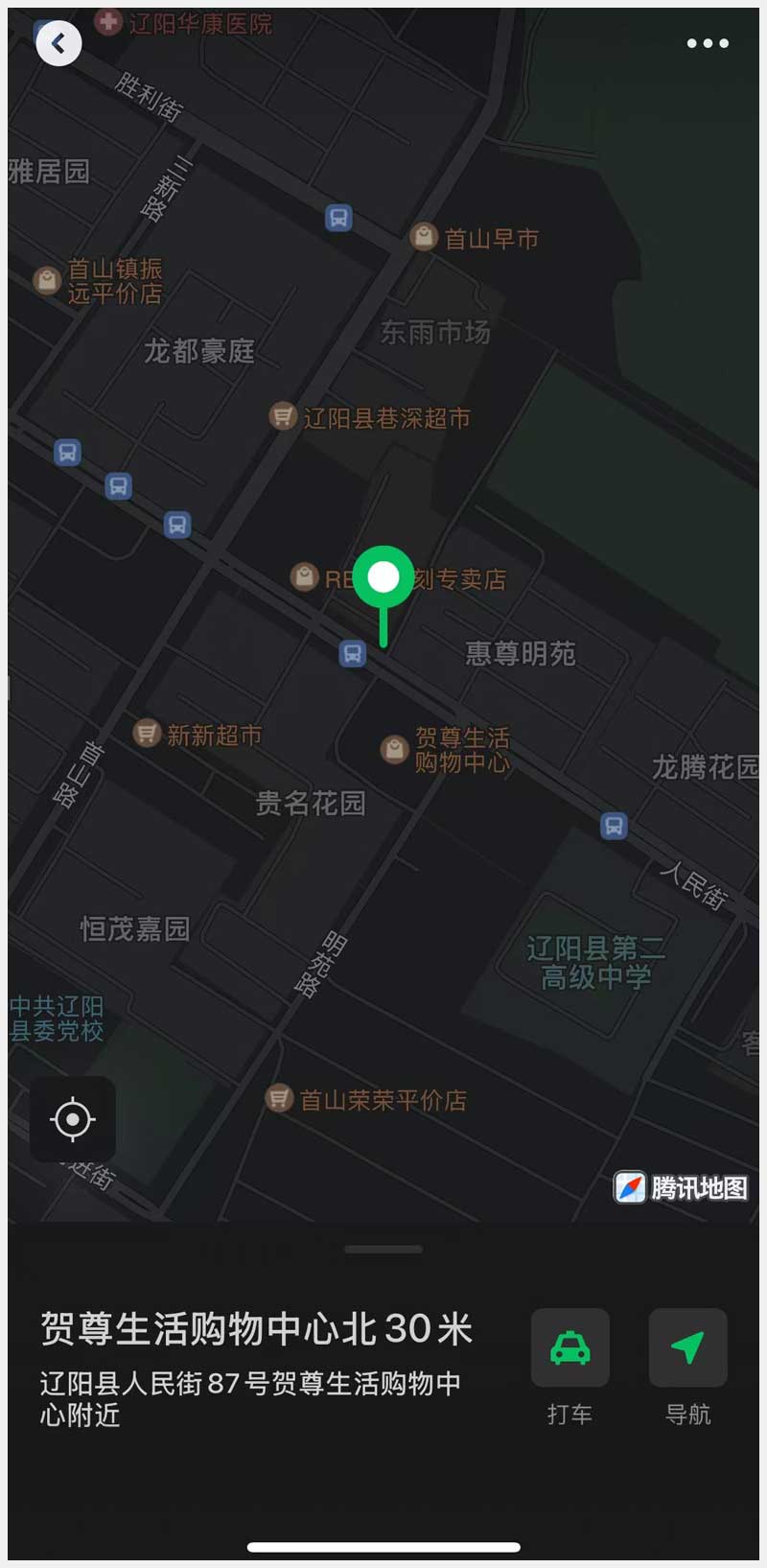Go back using the top-left arrow
This screenshot has width=767, height=1568.
tap(58, 43)
